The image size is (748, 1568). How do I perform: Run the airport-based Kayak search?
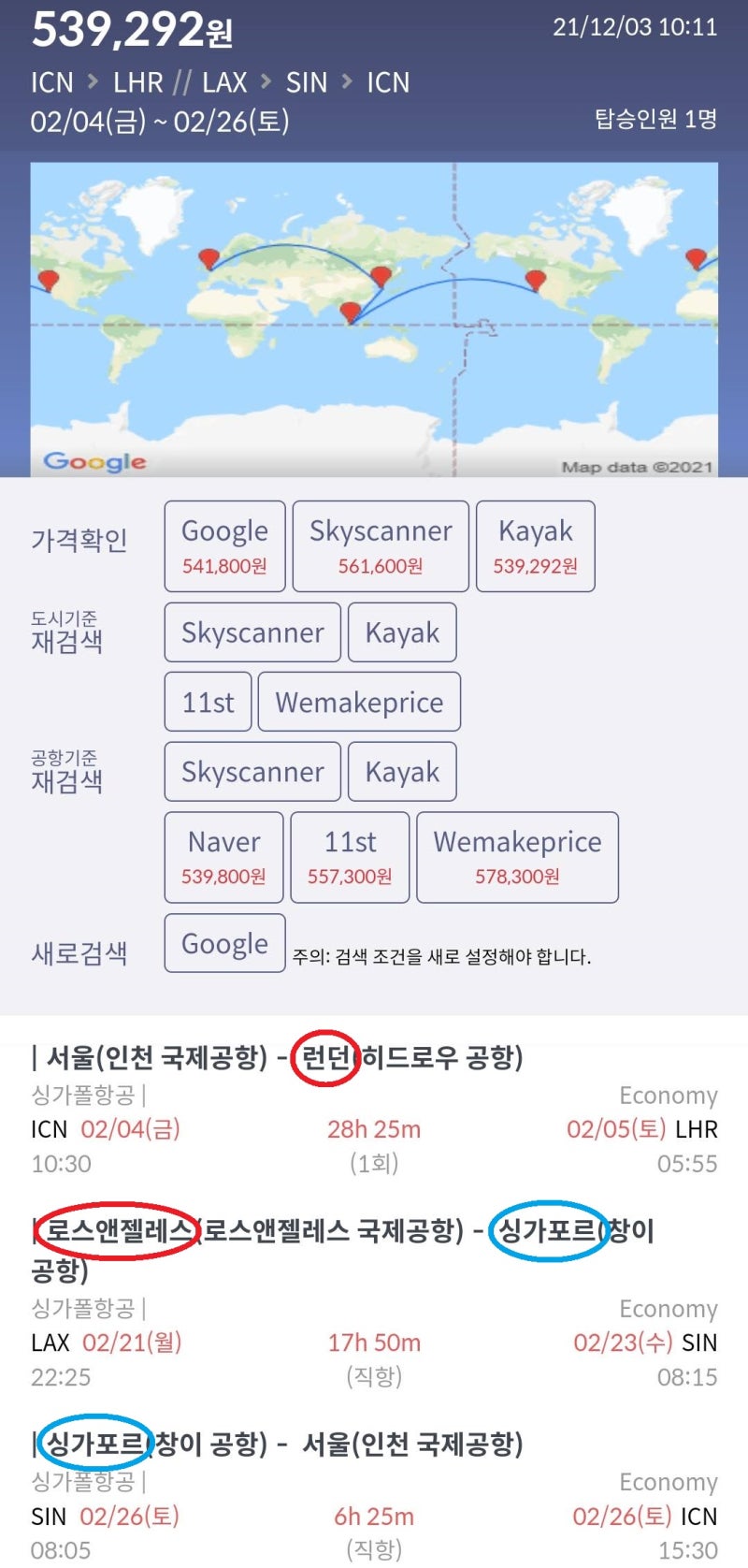(x=402, y=772)
